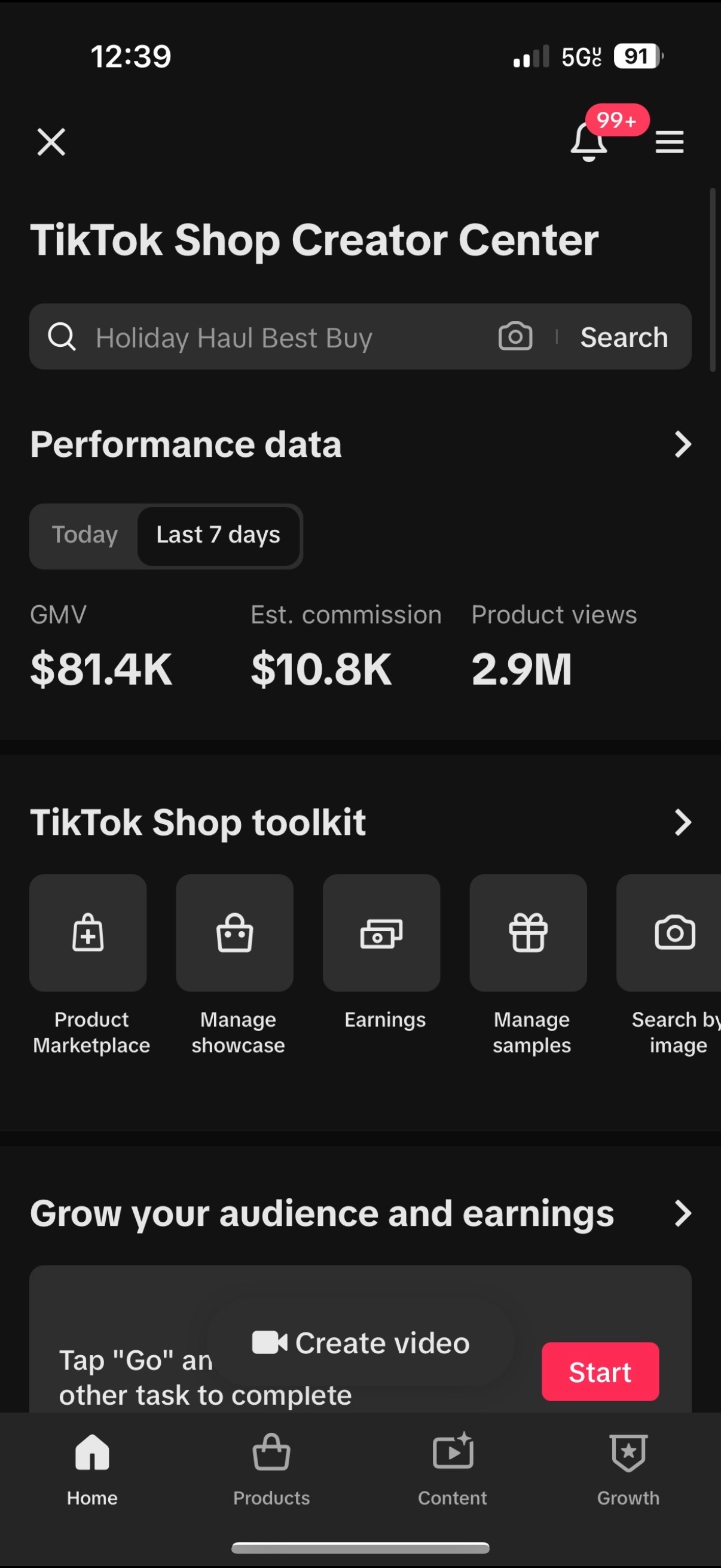Select the Last 7 days filter

pos(218,536)
